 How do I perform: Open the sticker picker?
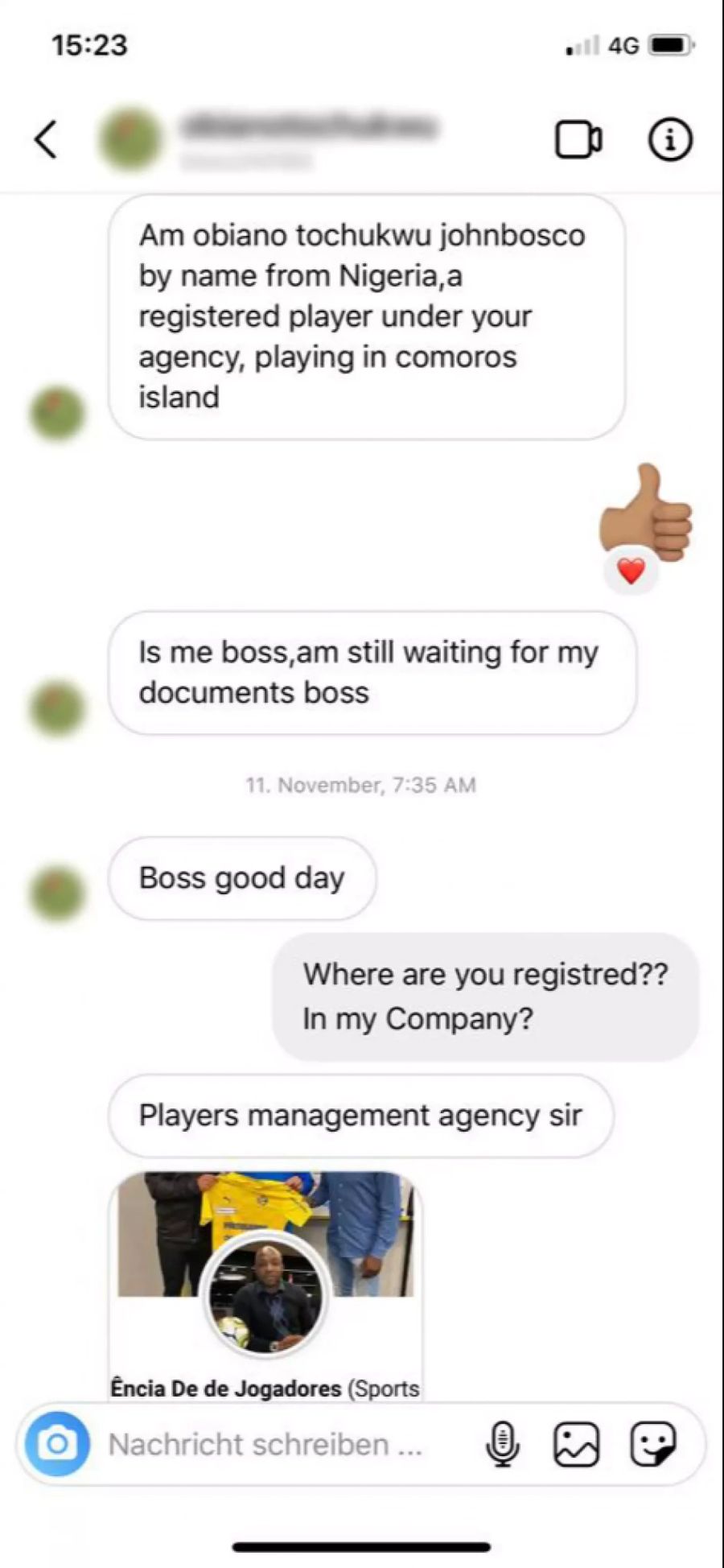(652, 1444)
